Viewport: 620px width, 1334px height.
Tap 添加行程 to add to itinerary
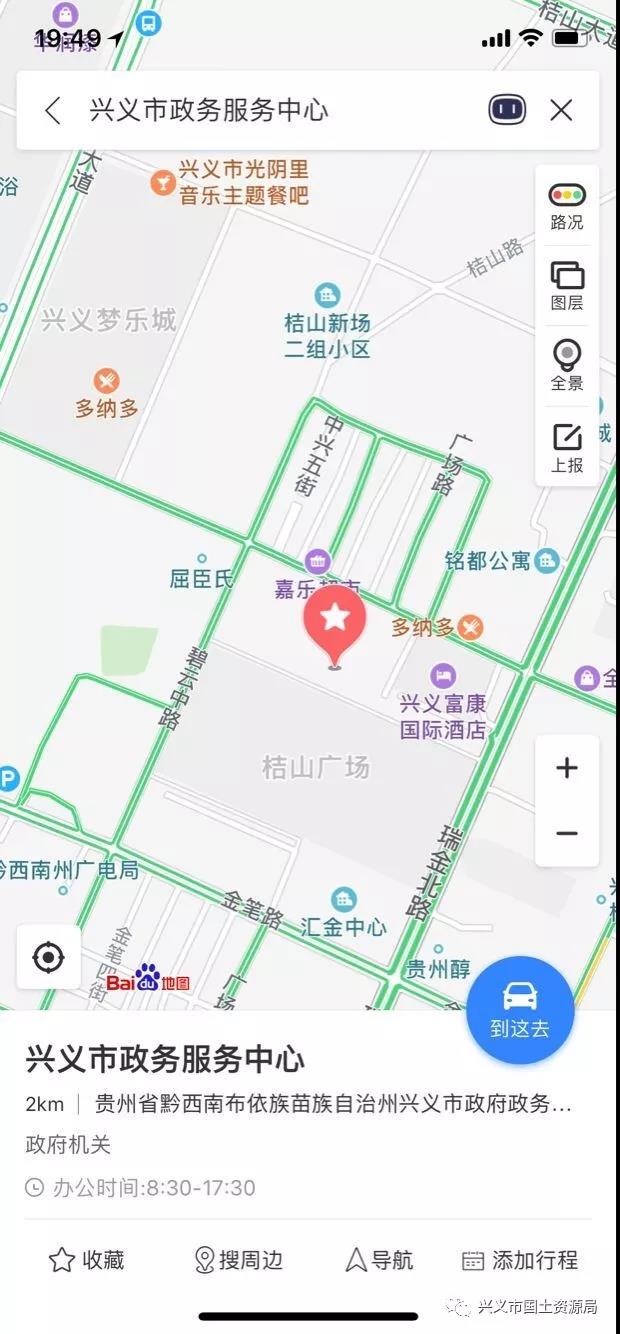[520, 1260]
